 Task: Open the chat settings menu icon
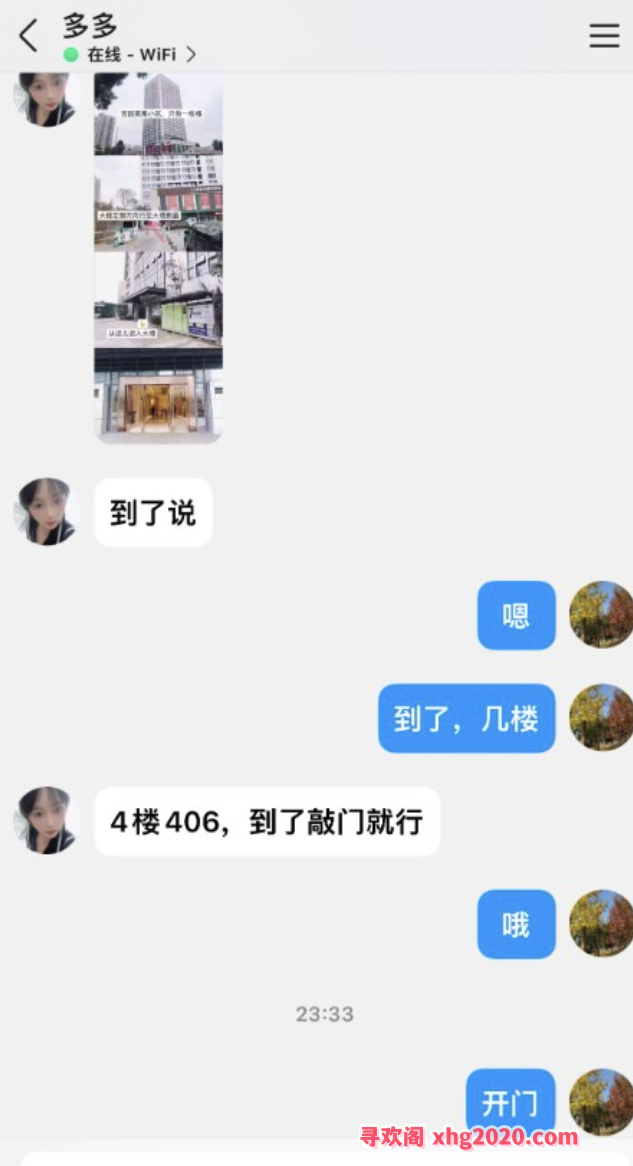click(x=603, y=36)
